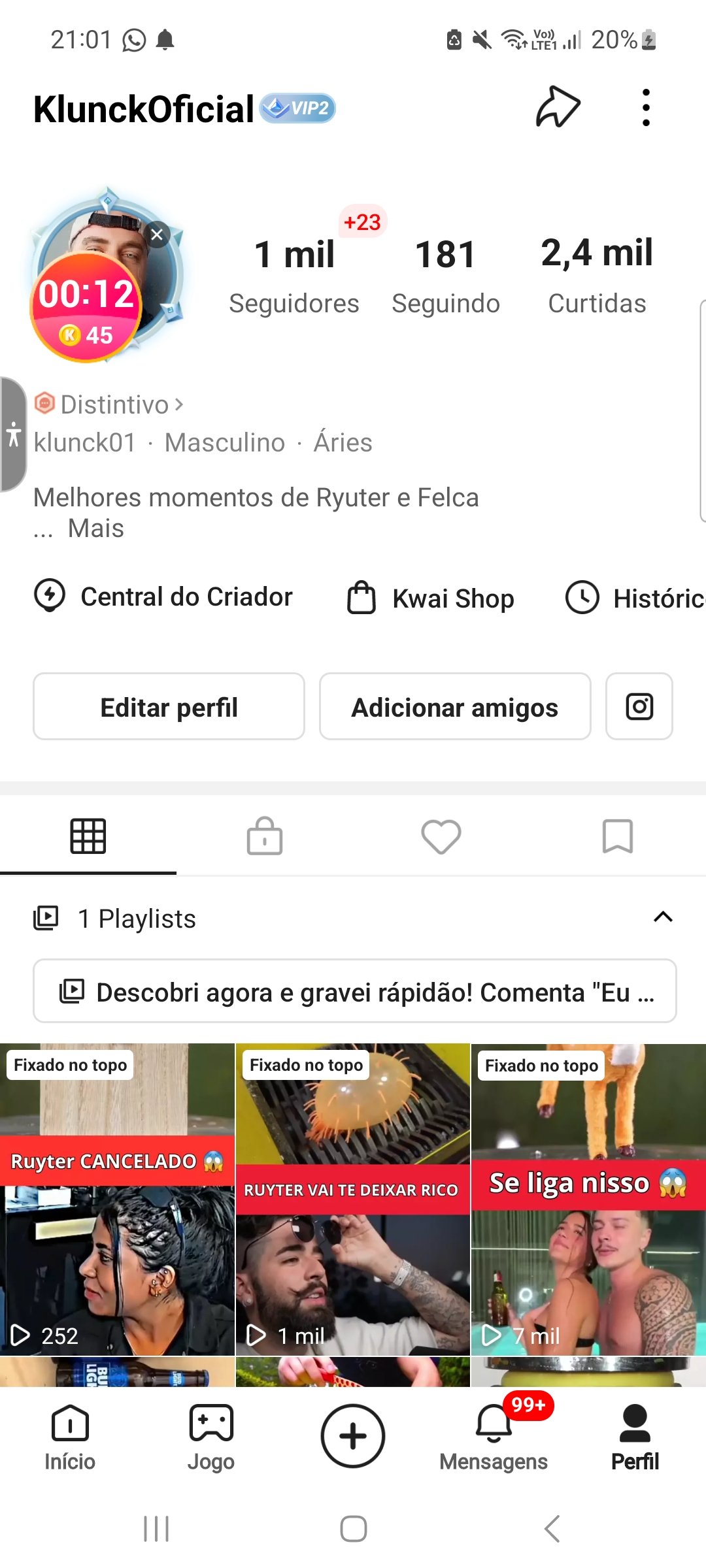Create a new video with the plus button
The height and width of the screenshot is (1568, 706).
tap(353, 1436)
